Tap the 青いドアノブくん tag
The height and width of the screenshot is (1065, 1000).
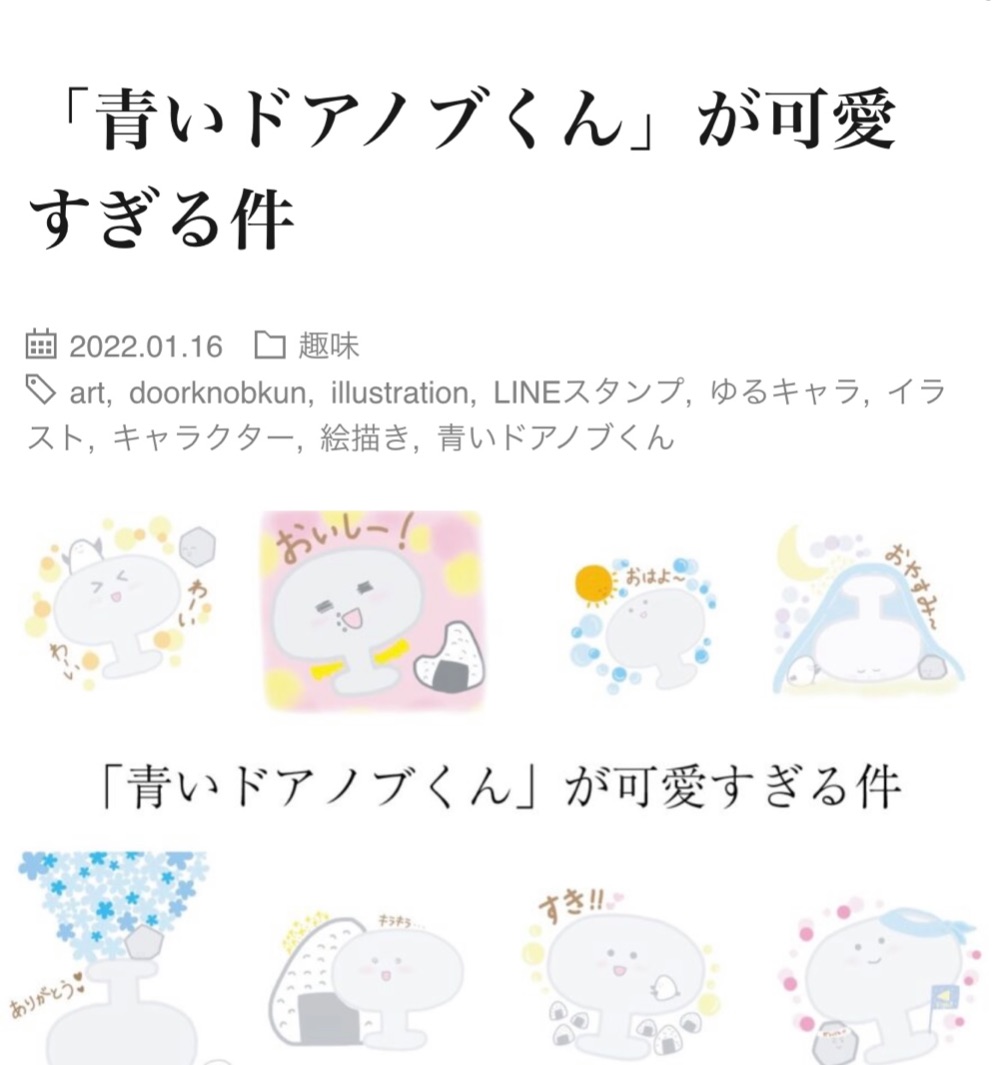[x=557, y=438]
